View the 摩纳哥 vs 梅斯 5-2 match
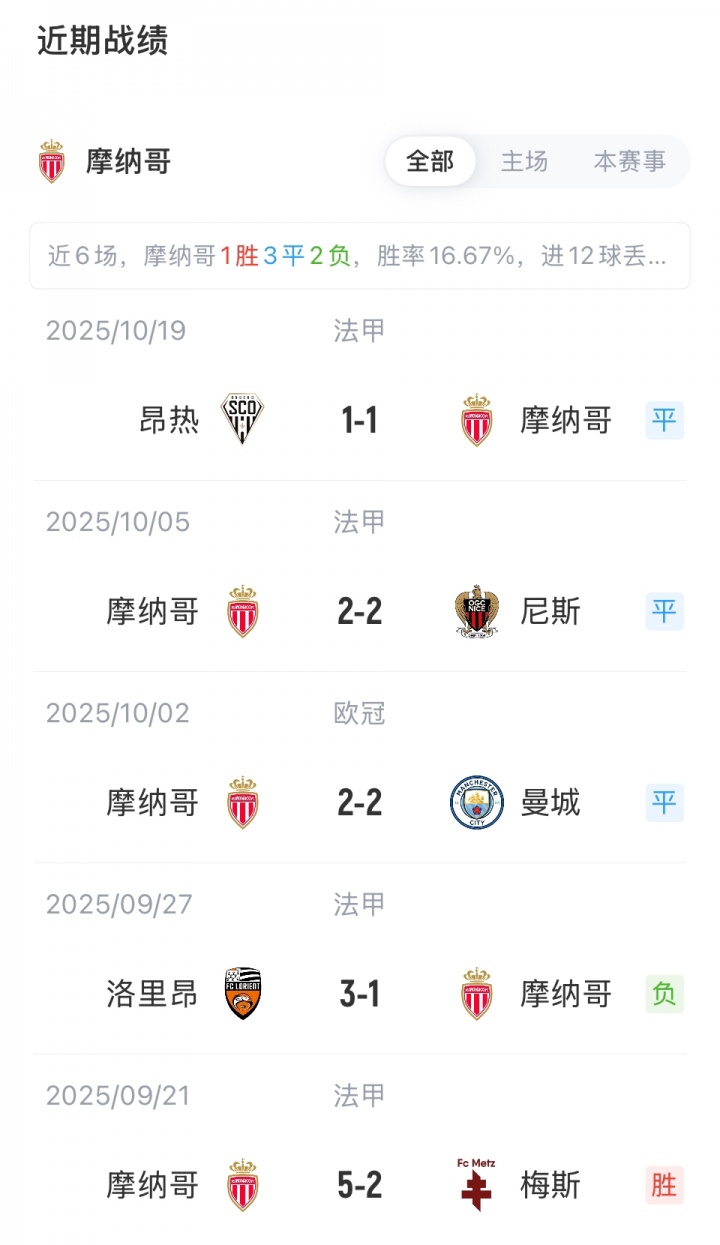 point(359,1186)
